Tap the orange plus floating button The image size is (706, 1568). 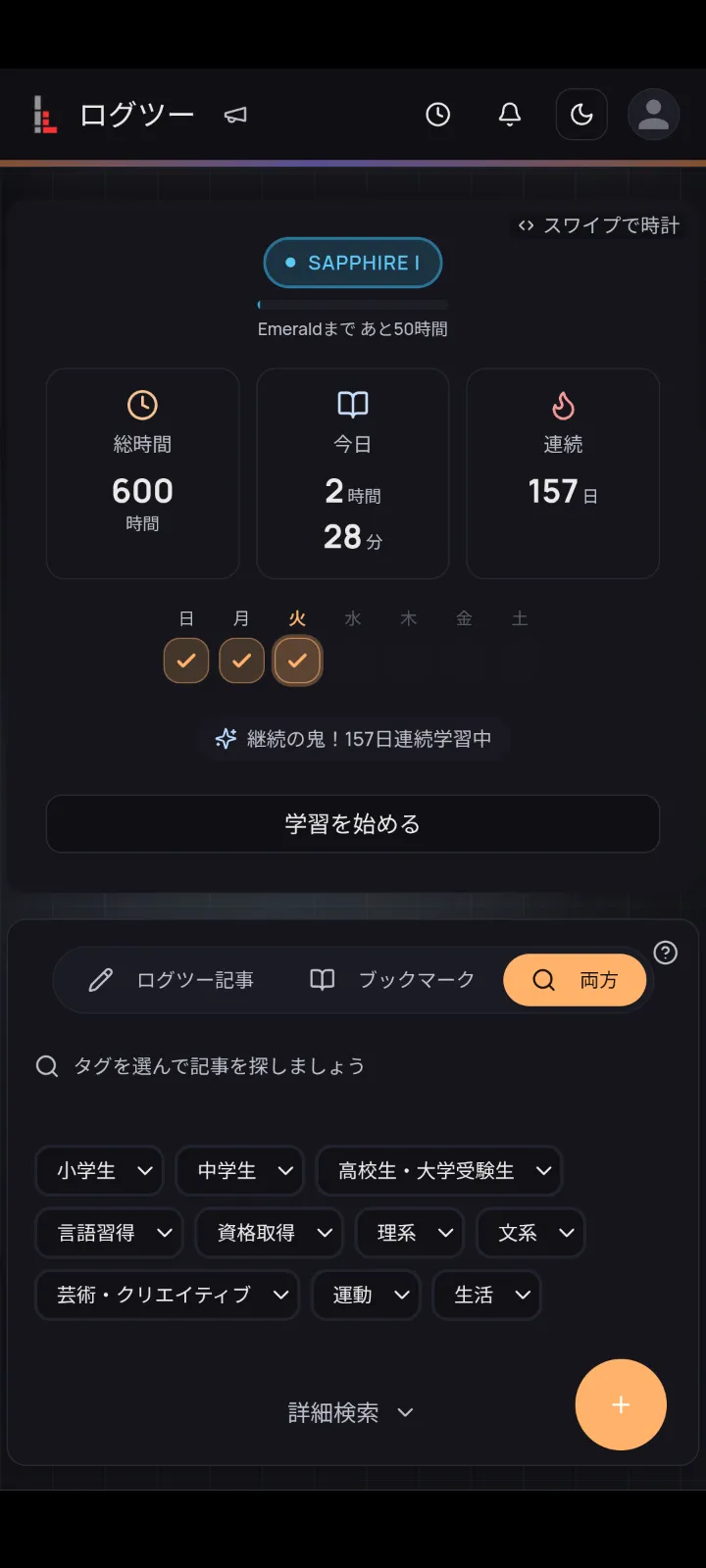tap(621, 1404)
